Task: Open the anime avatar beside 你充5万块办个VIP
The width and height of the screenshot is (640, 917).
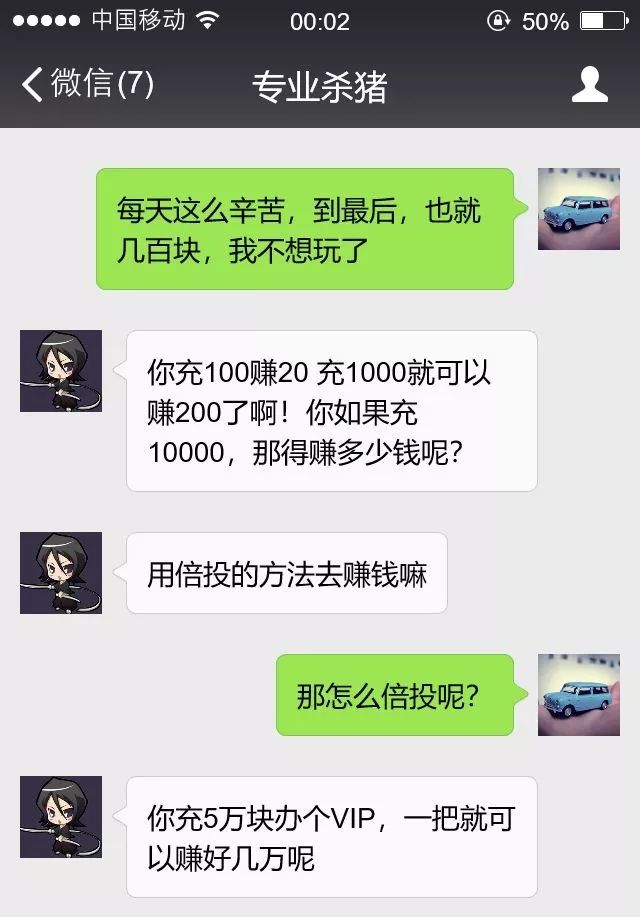Action: pyautogui.click(x=61, y=817)
